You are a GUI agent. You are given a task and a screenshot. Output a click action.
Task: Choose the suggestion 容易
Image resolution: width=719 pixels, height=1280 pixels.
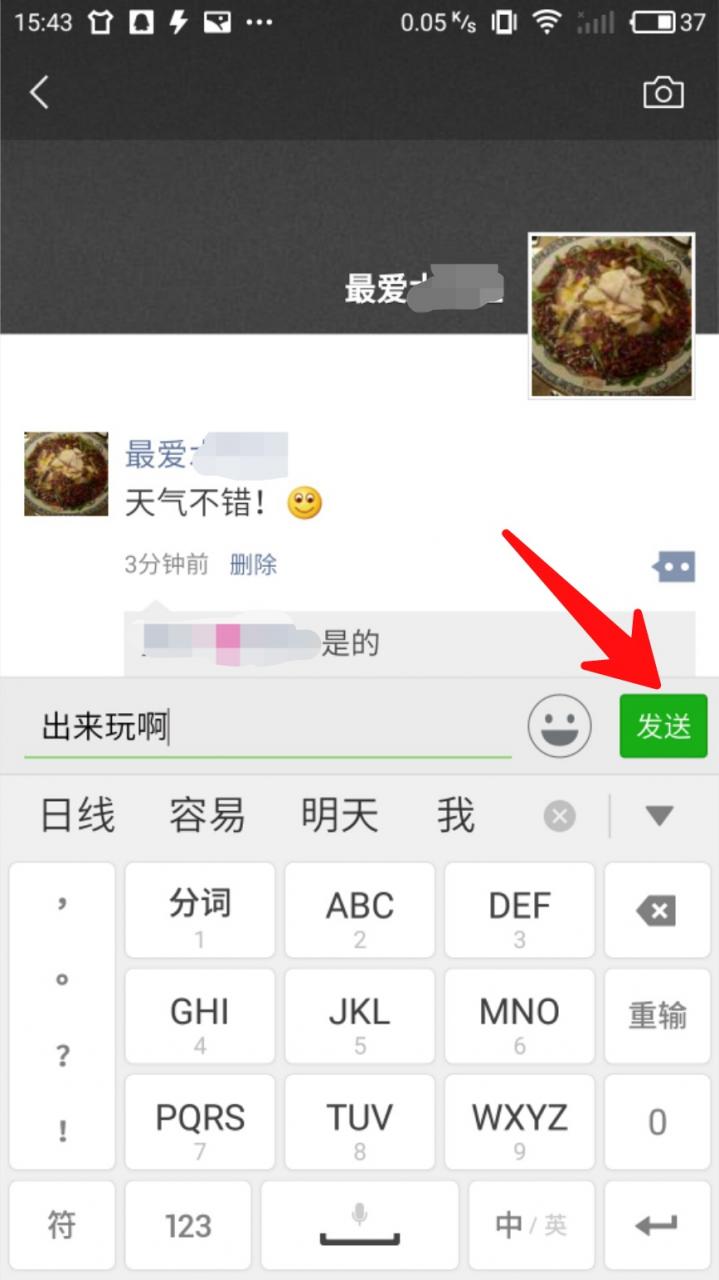click(x=207, y=816)
